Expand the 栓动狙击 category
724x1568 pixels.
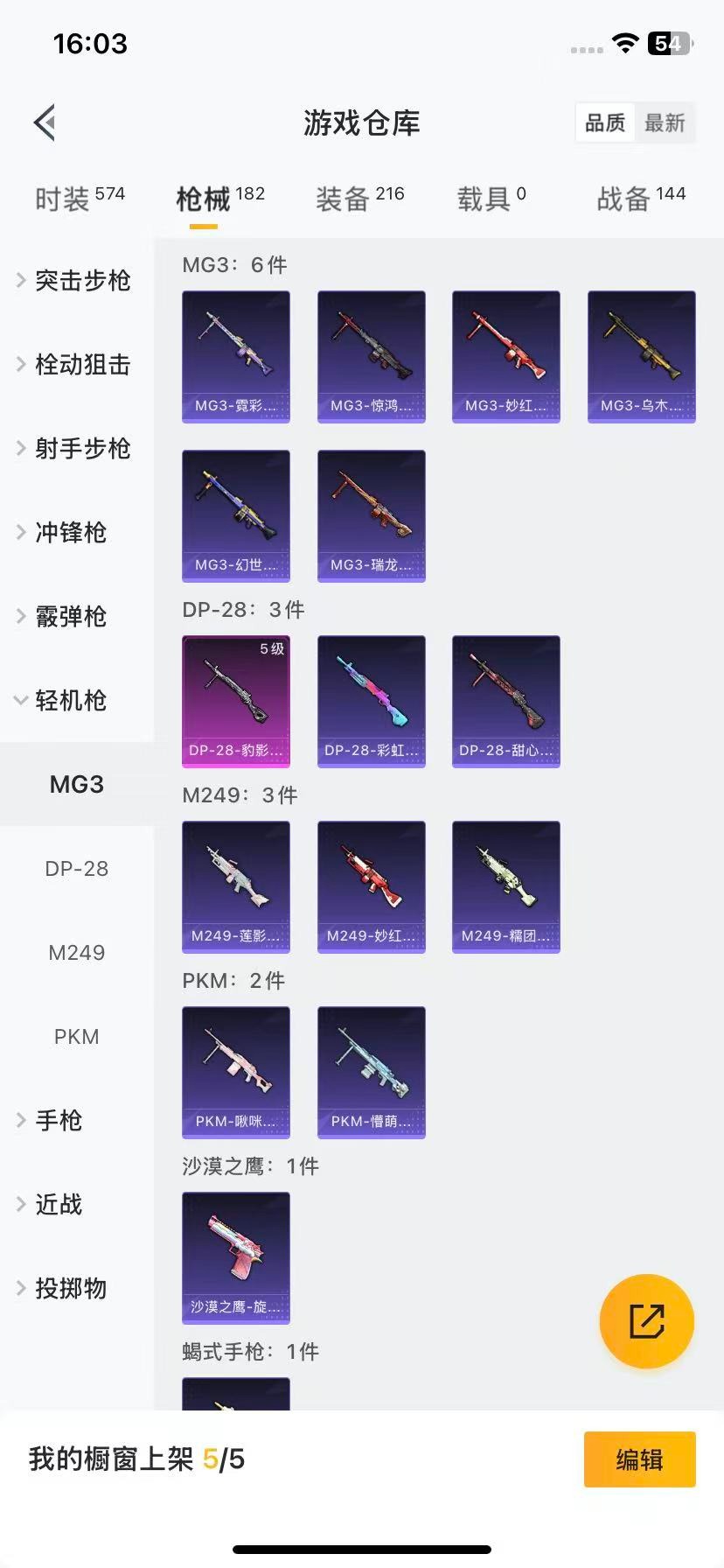point(81,365)
